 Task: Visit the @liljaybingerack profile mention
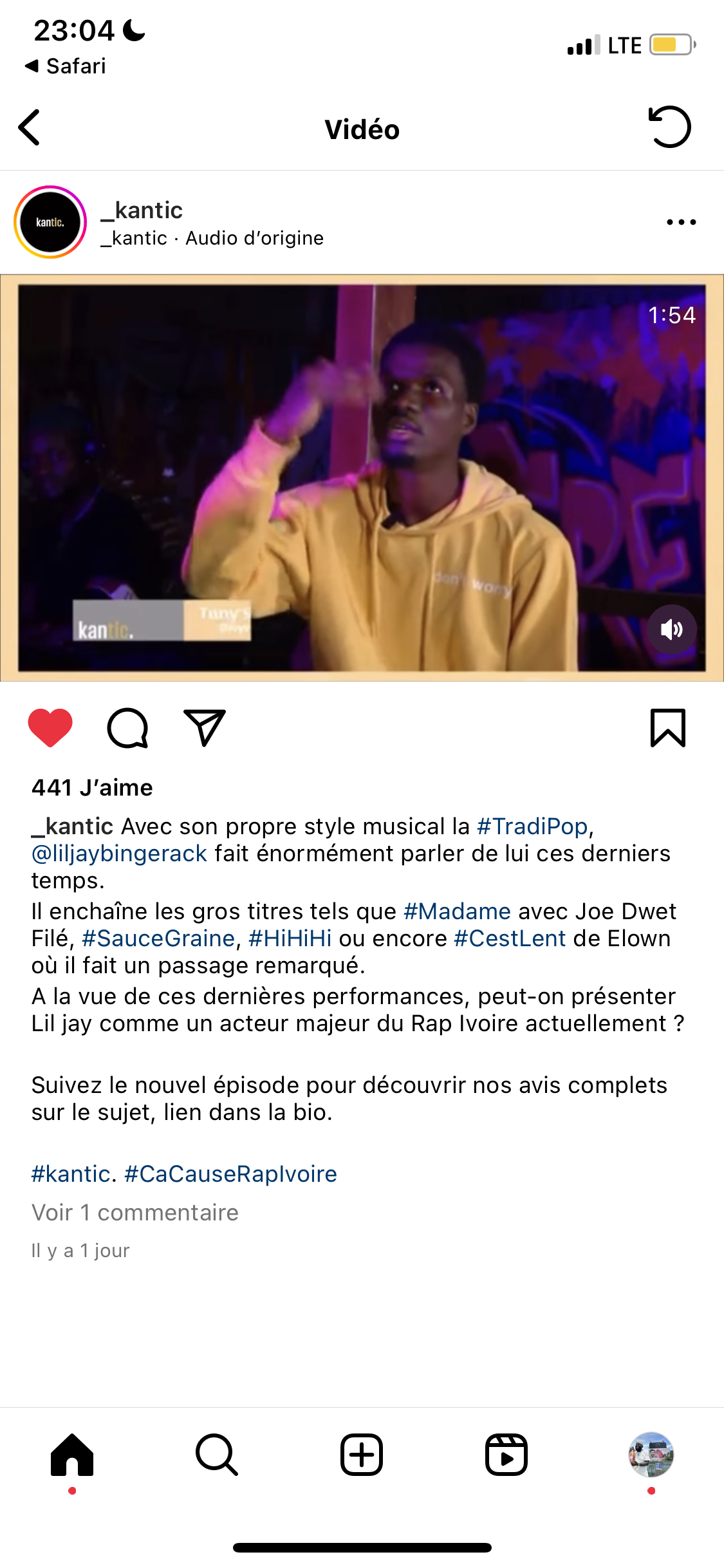(x=120, y=853)
